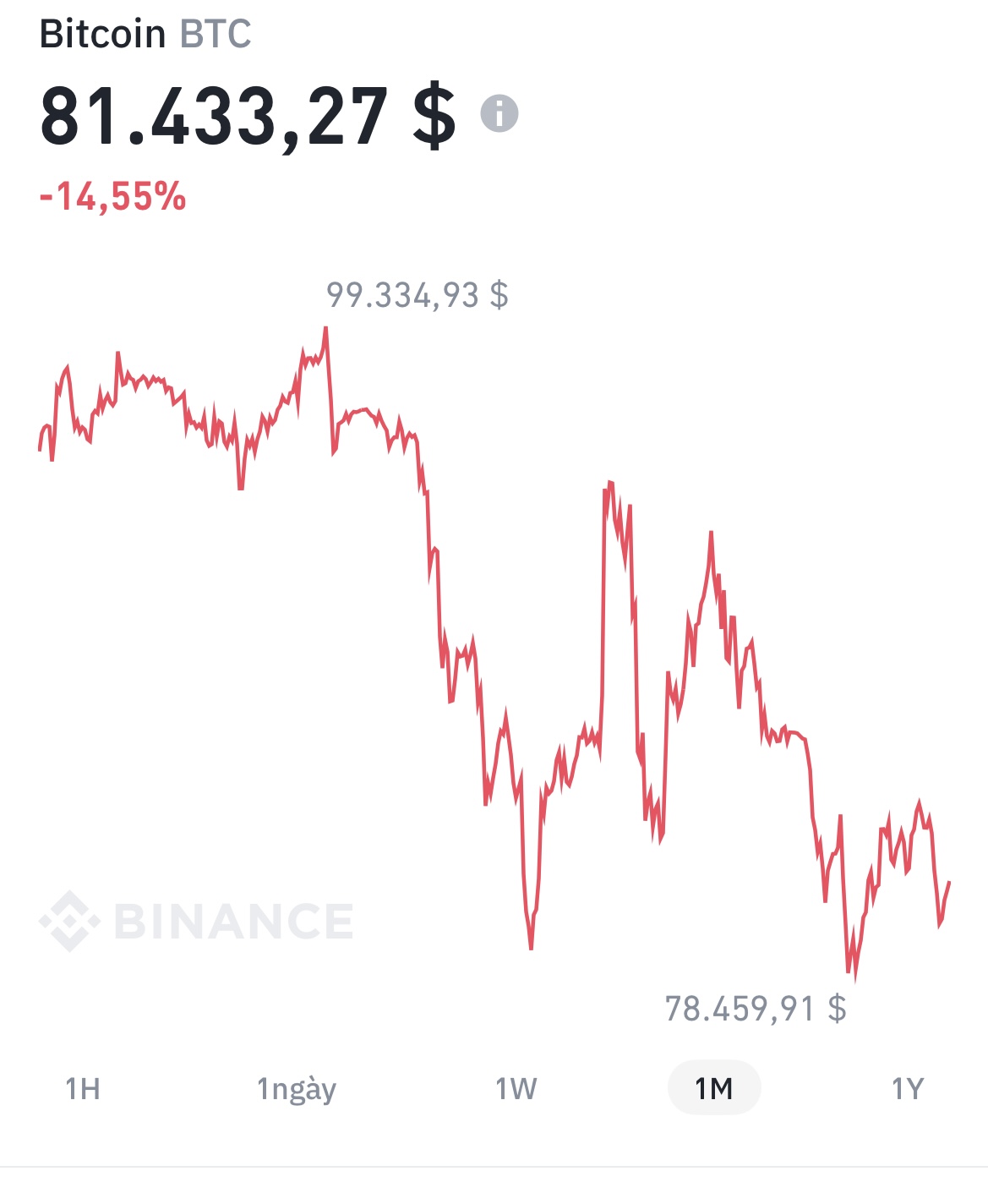Open the price info icon
The width and height of the screenshot is (988, 1204).
point(499,113)
